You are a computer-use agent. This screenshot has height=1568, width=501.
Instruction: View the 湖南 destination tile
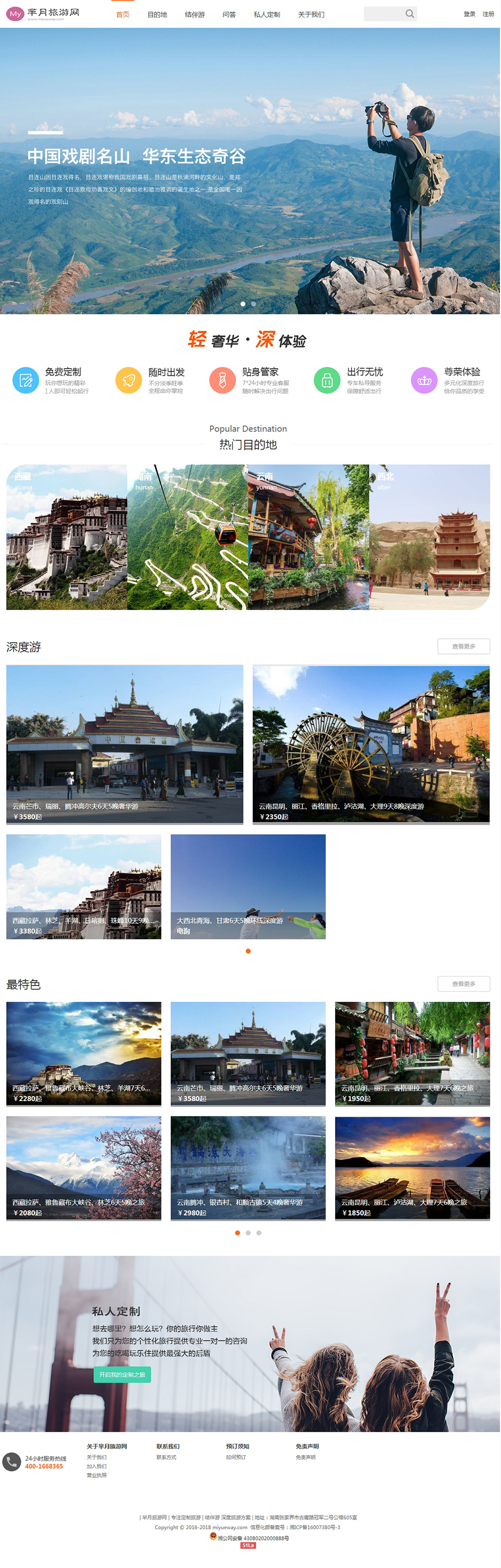pyautogui.click(x=187, y=537)
